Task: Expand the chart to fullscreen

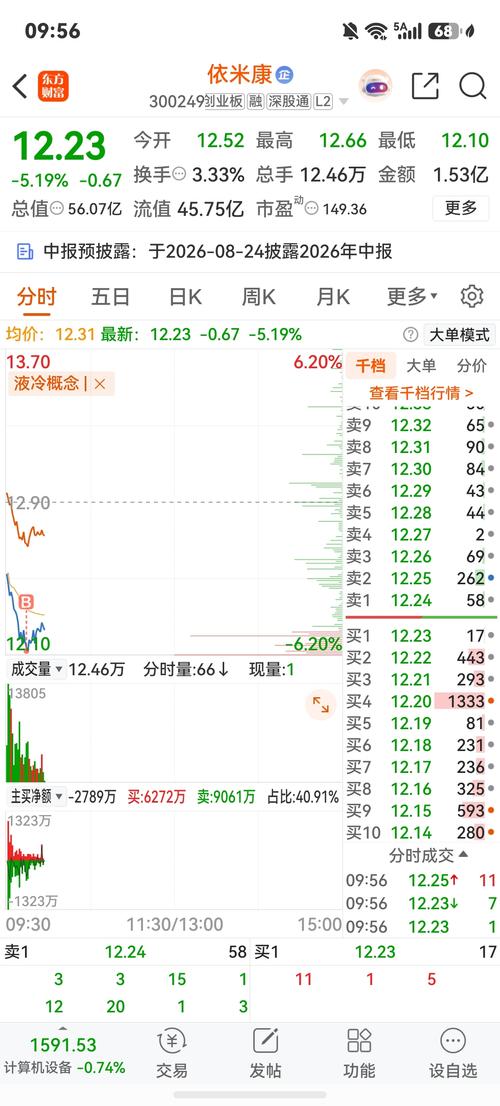Action: coord(321,705)
